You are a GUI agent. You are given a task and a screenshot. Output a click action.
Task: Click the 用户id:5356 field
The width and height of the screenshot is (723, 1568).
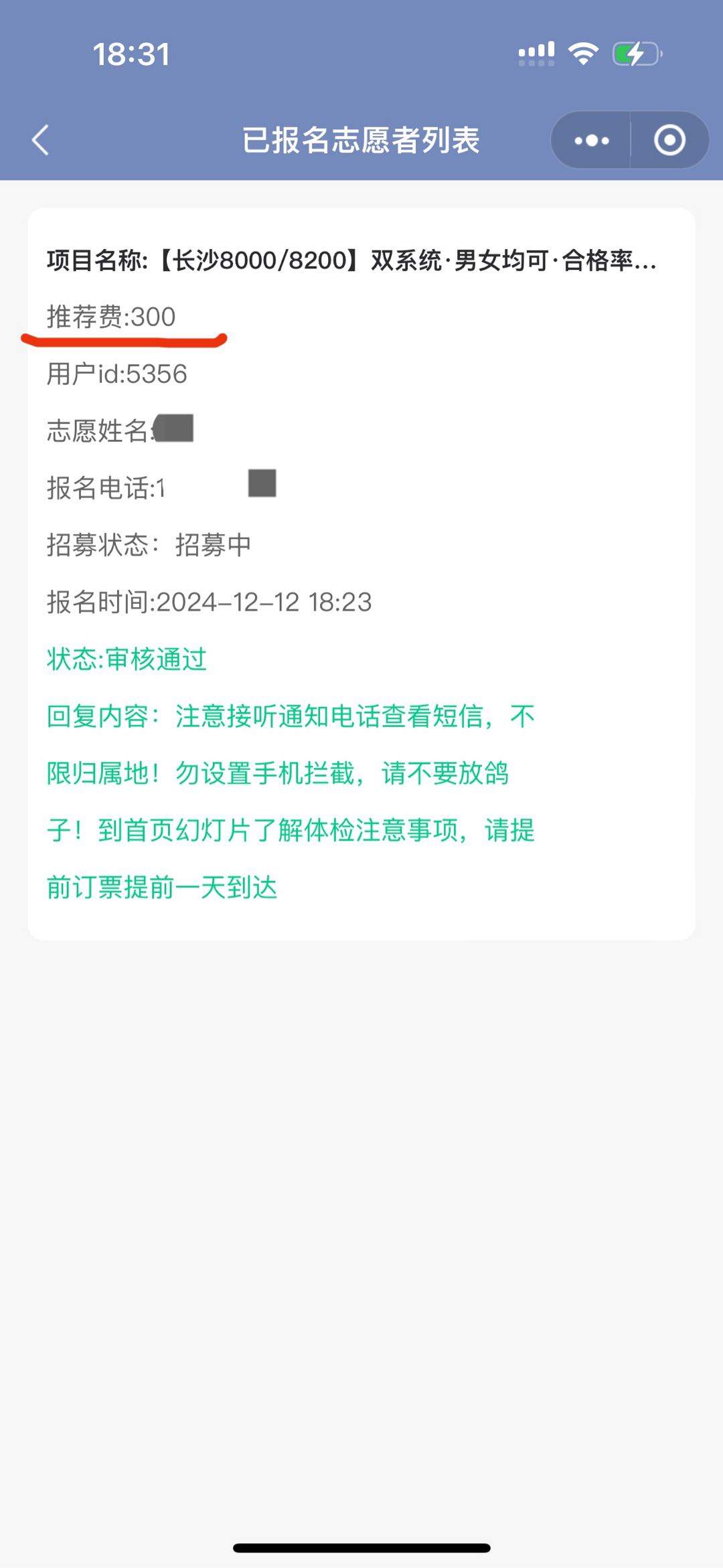pos(117,375)
